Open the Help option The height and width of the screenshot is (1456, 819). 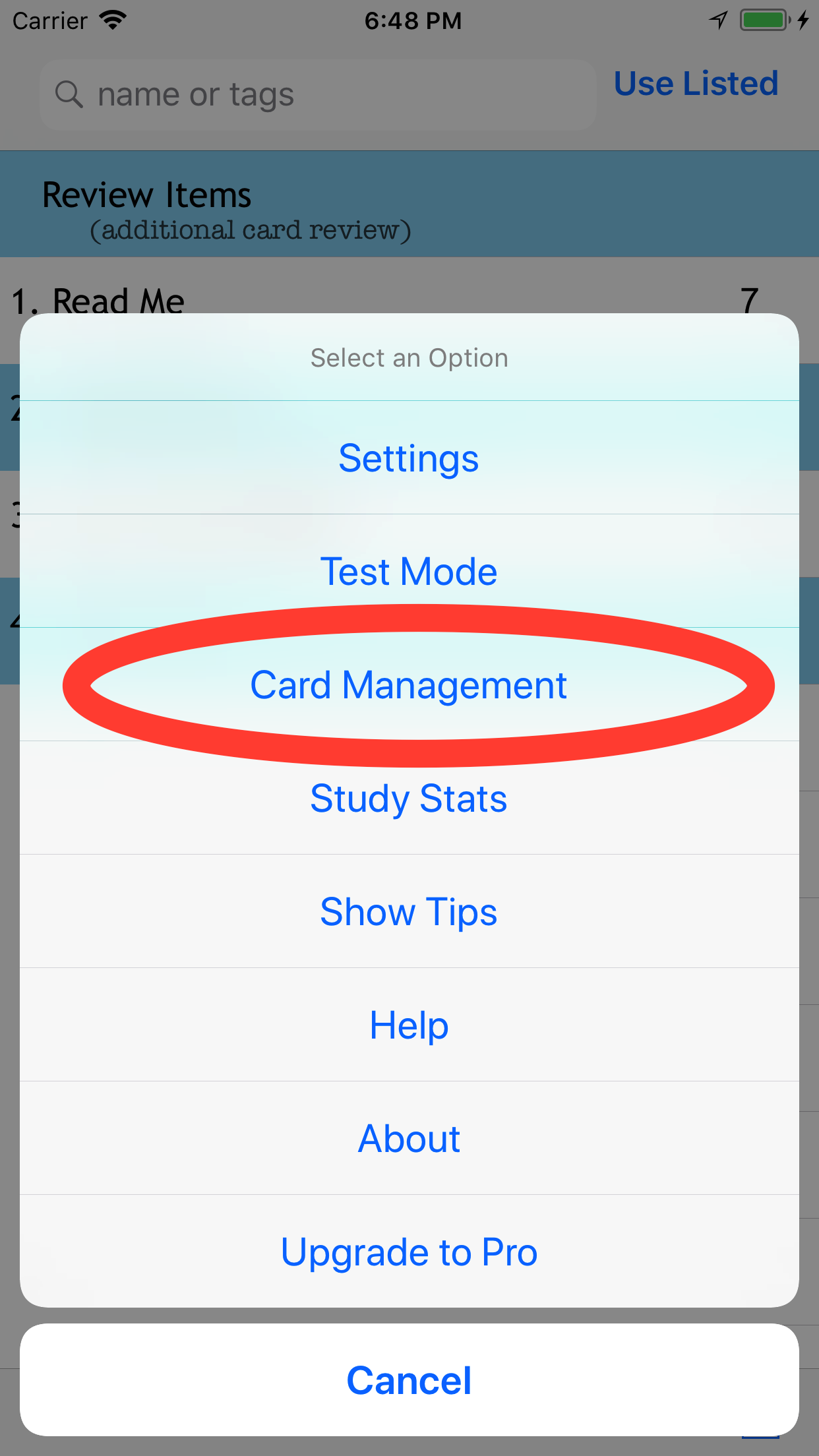[x=409, y=1025]
